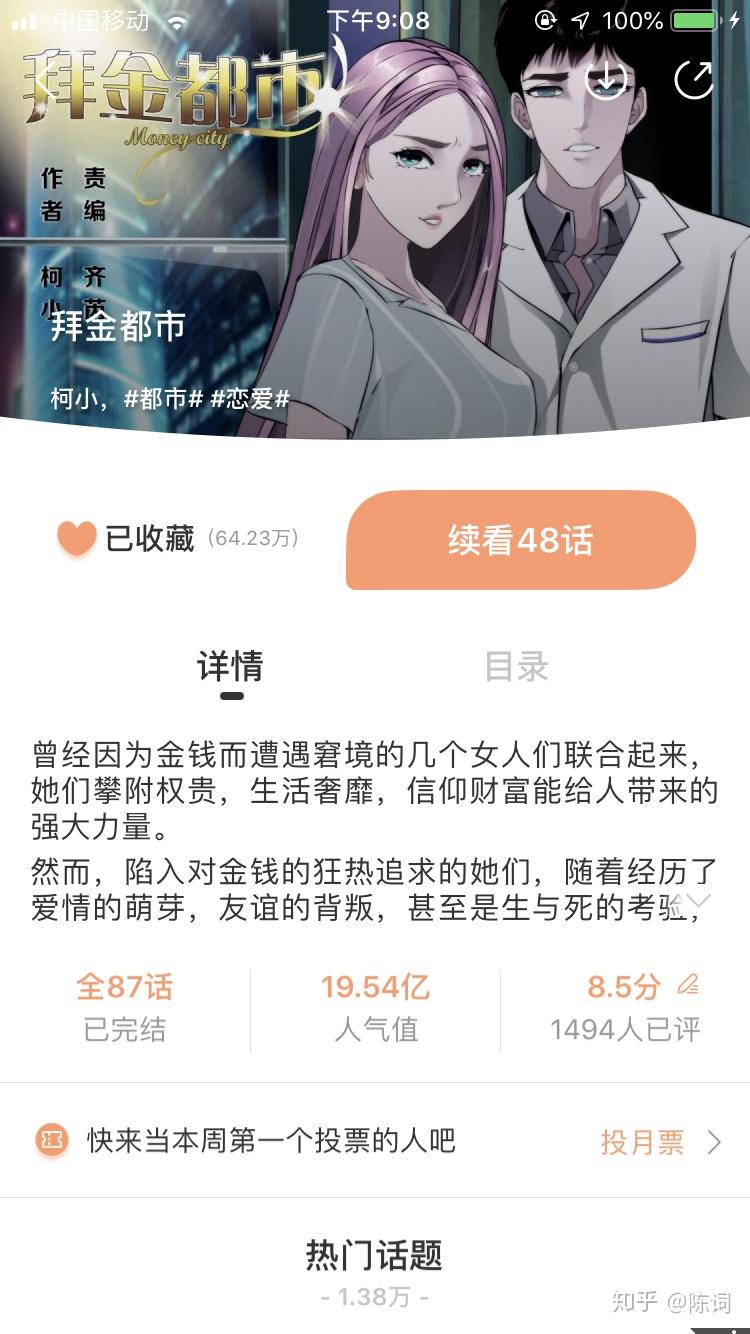Download this comic for offline reading
This screenshot has width=750, height=1334.
coord(606,80)
